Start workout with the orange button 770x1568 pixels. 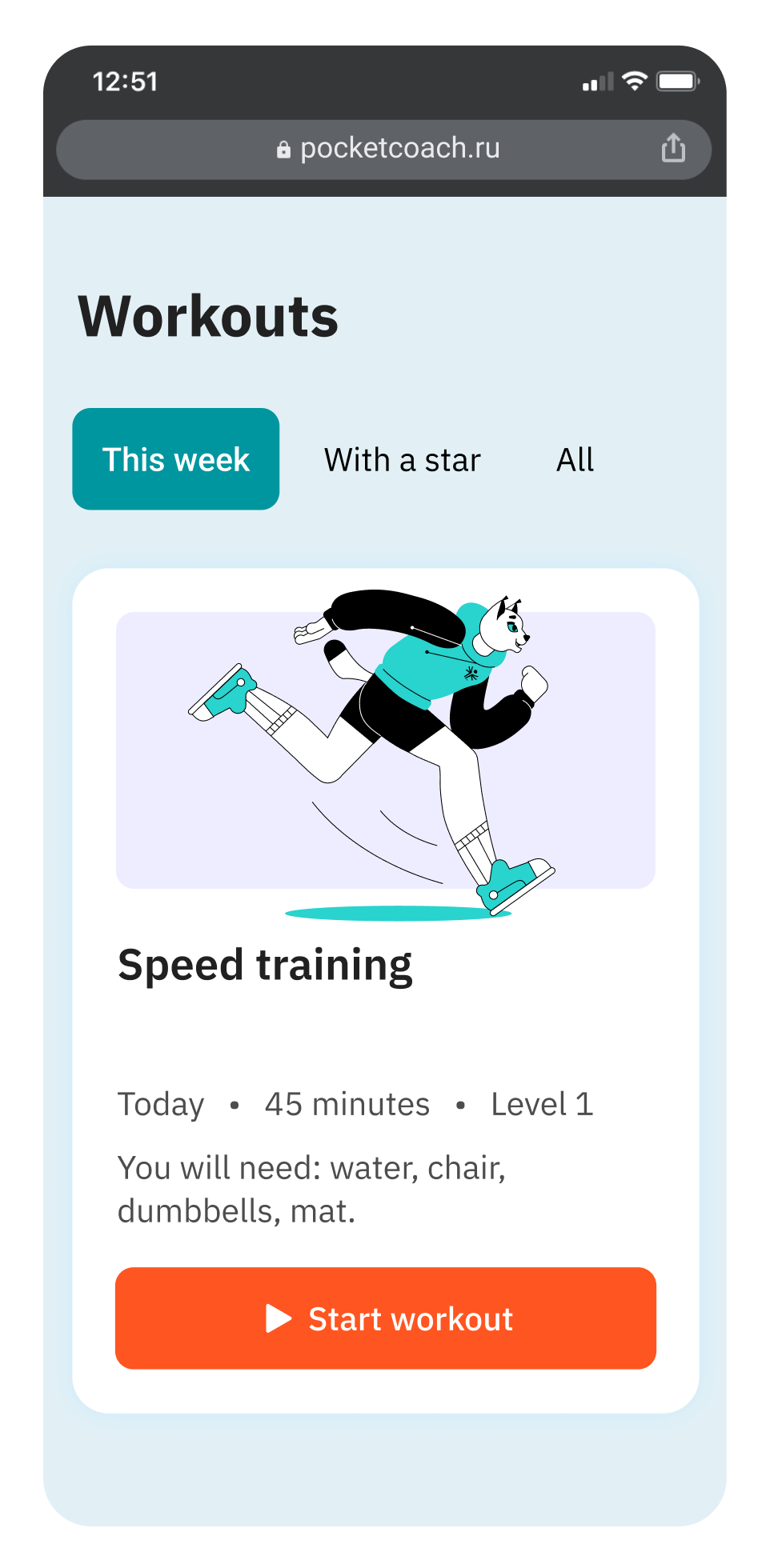click(386, 1318)
